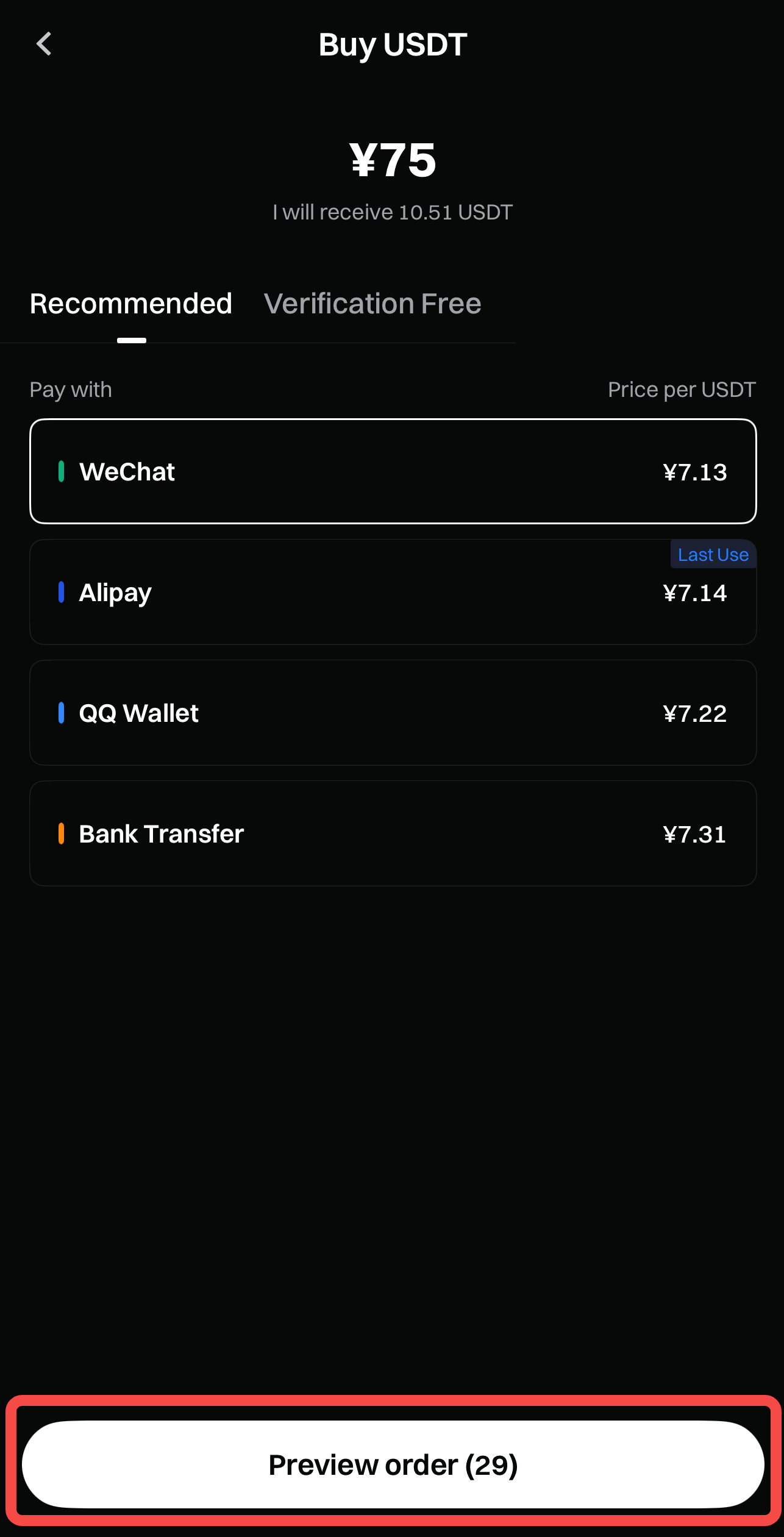Select the Recommended tab
Image resolution: width=784 pixels, height=1537 pixels.
click(x=131, y=304)
